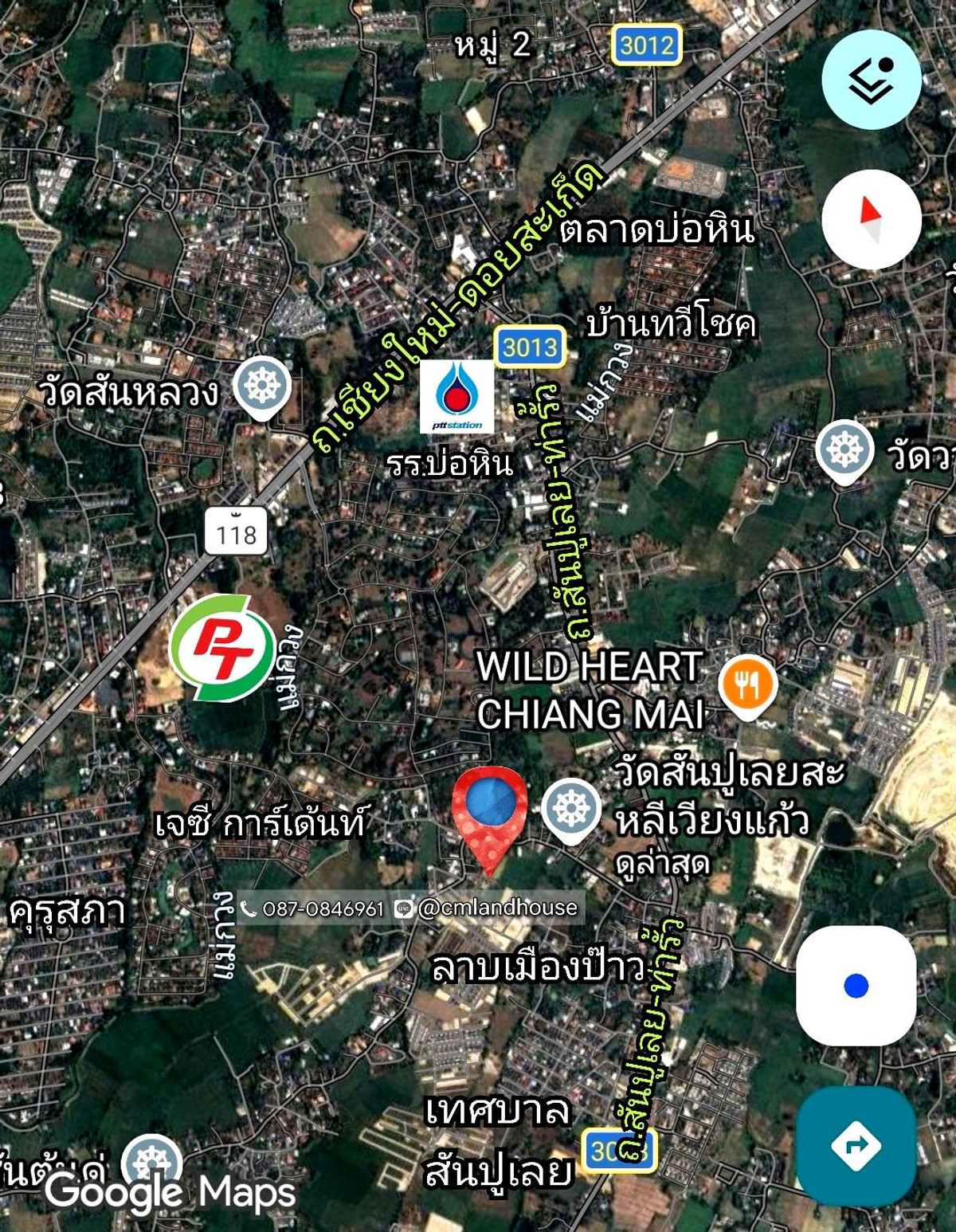The image size is (956, 1232).
Task: Open the map layers selector
Action: click(871, 80)
